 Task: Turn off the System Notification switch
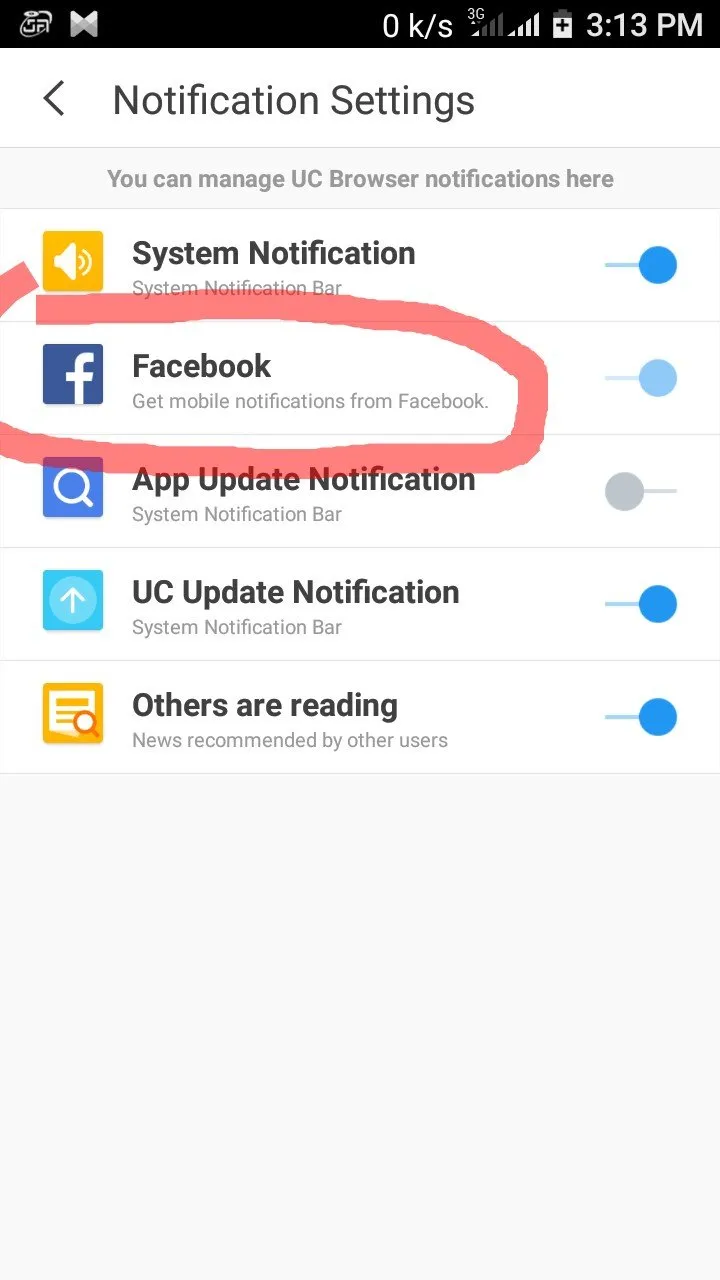pos(642,265)
